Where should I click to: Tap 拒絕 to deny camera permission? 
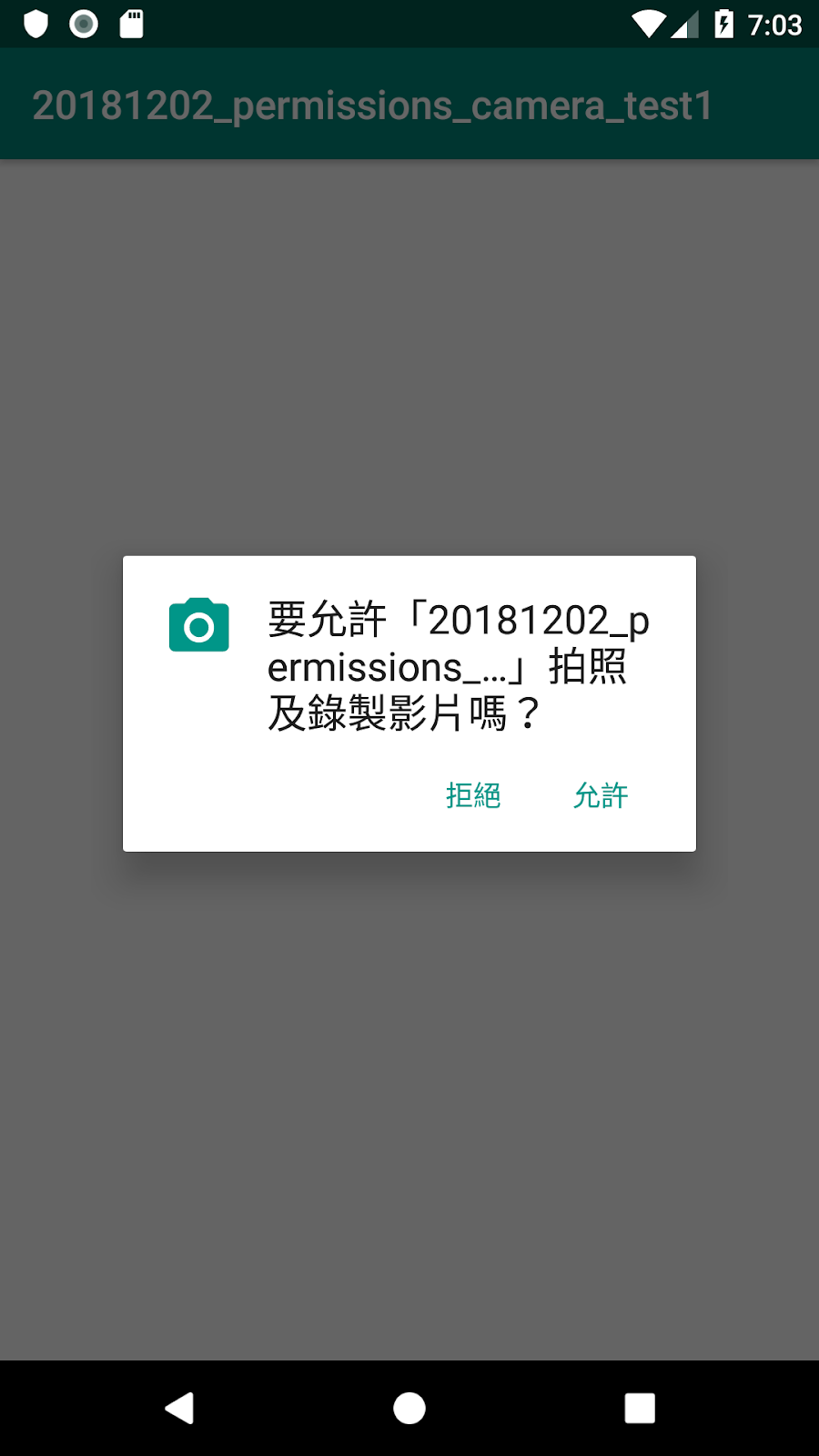click(x=473, y=795)
